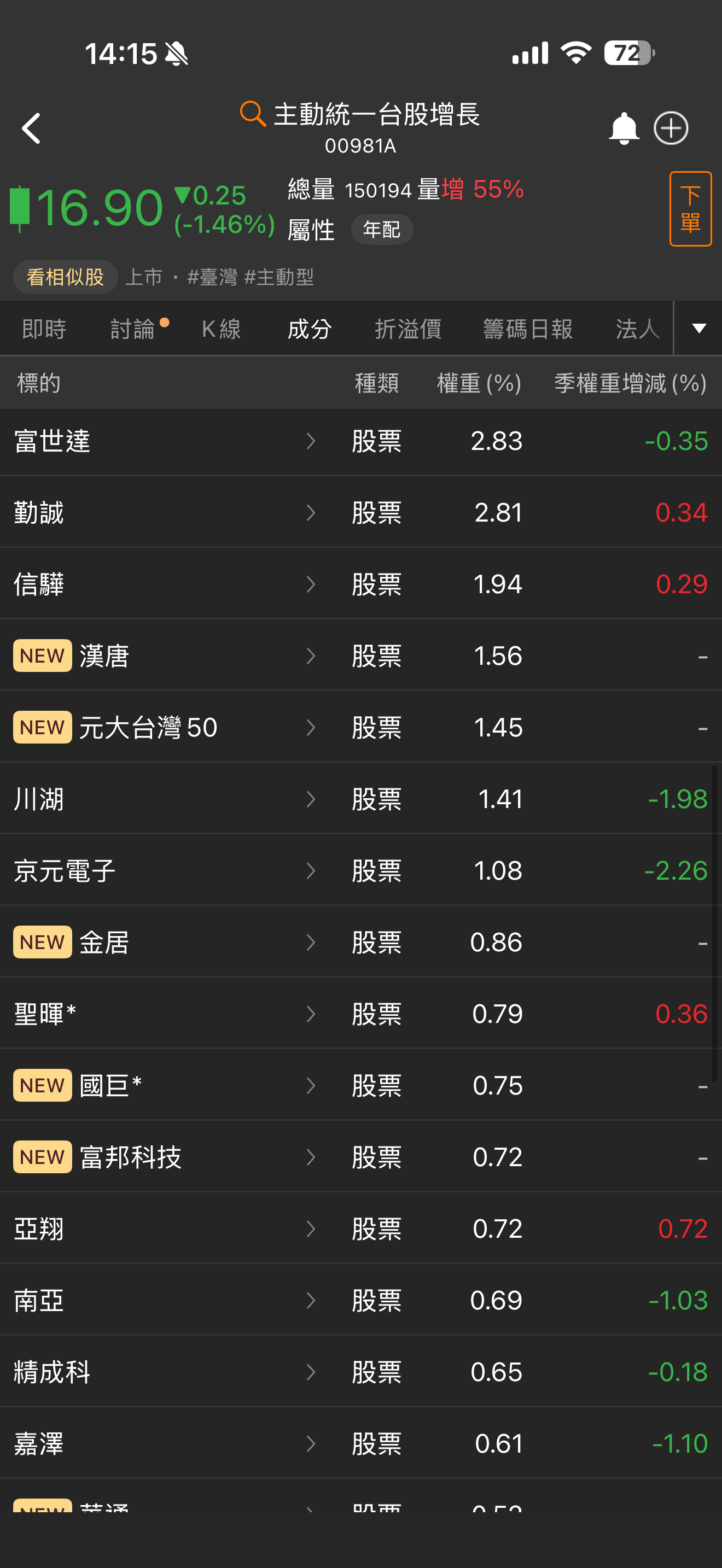
Task: Add this ETF with the plus icon
Action: [x=671, y=128]
